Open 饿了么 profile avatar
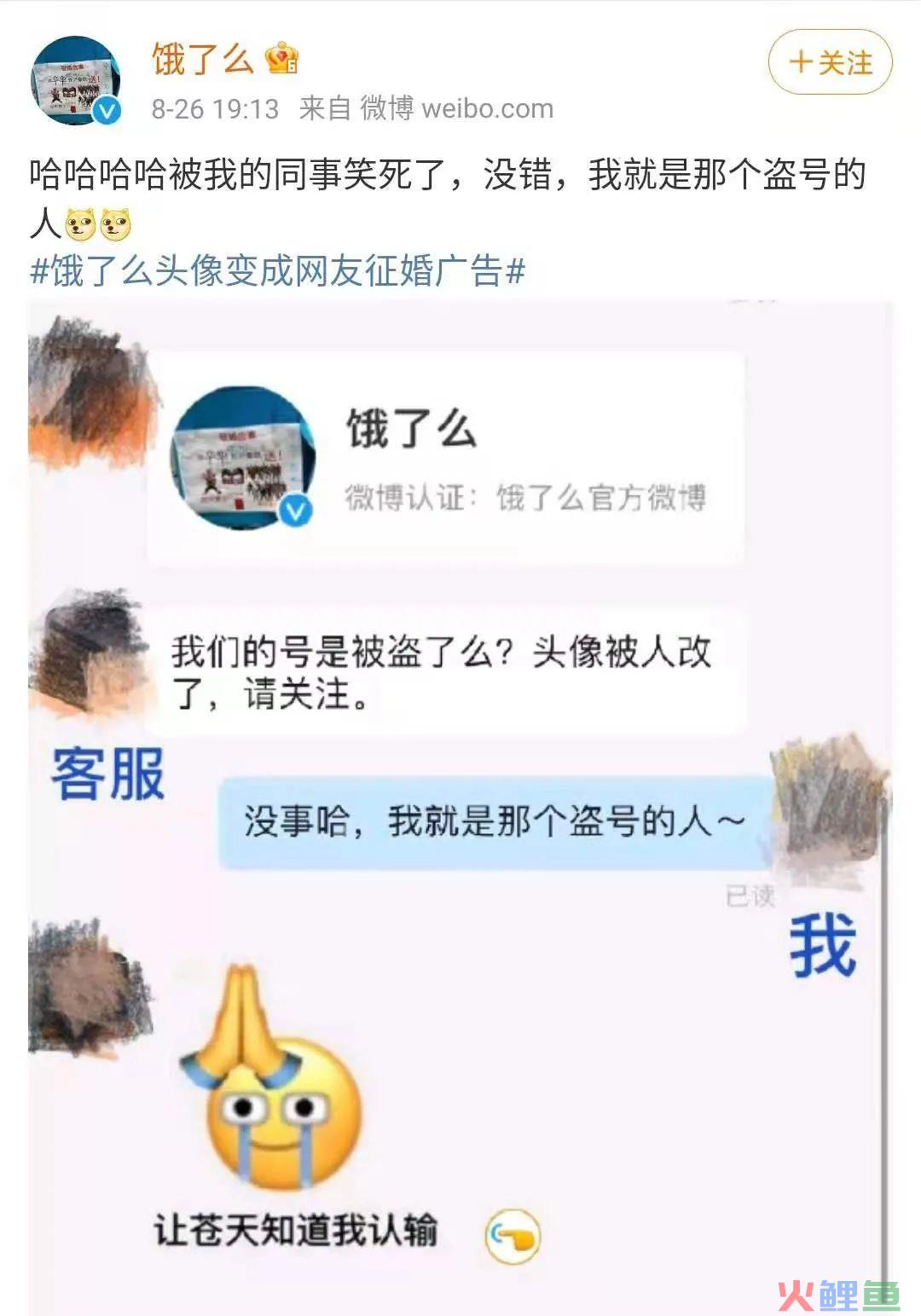The image size is (921, 1316). [75, 81]
